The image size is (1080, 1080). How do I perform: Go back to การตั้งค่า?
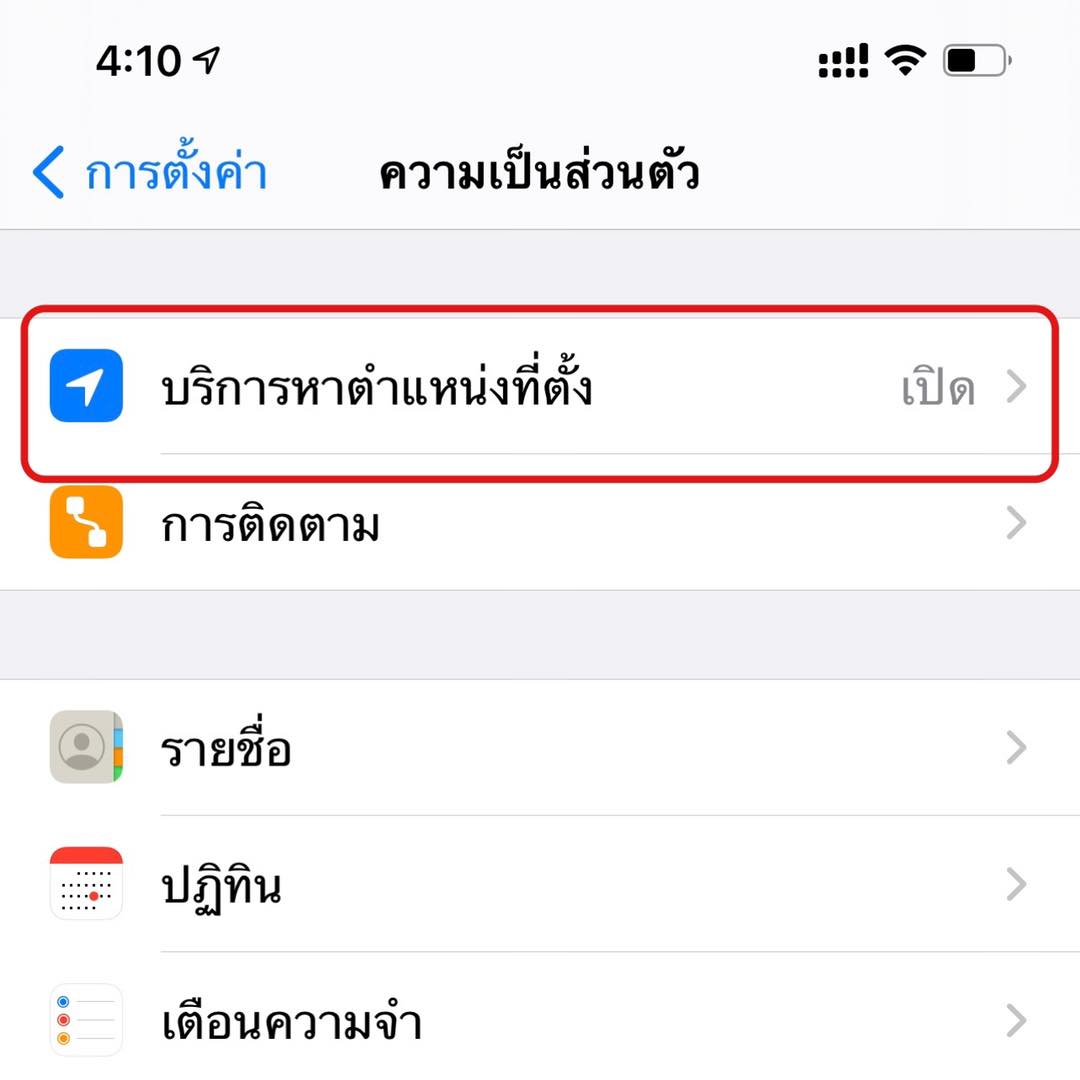point(150,173)
